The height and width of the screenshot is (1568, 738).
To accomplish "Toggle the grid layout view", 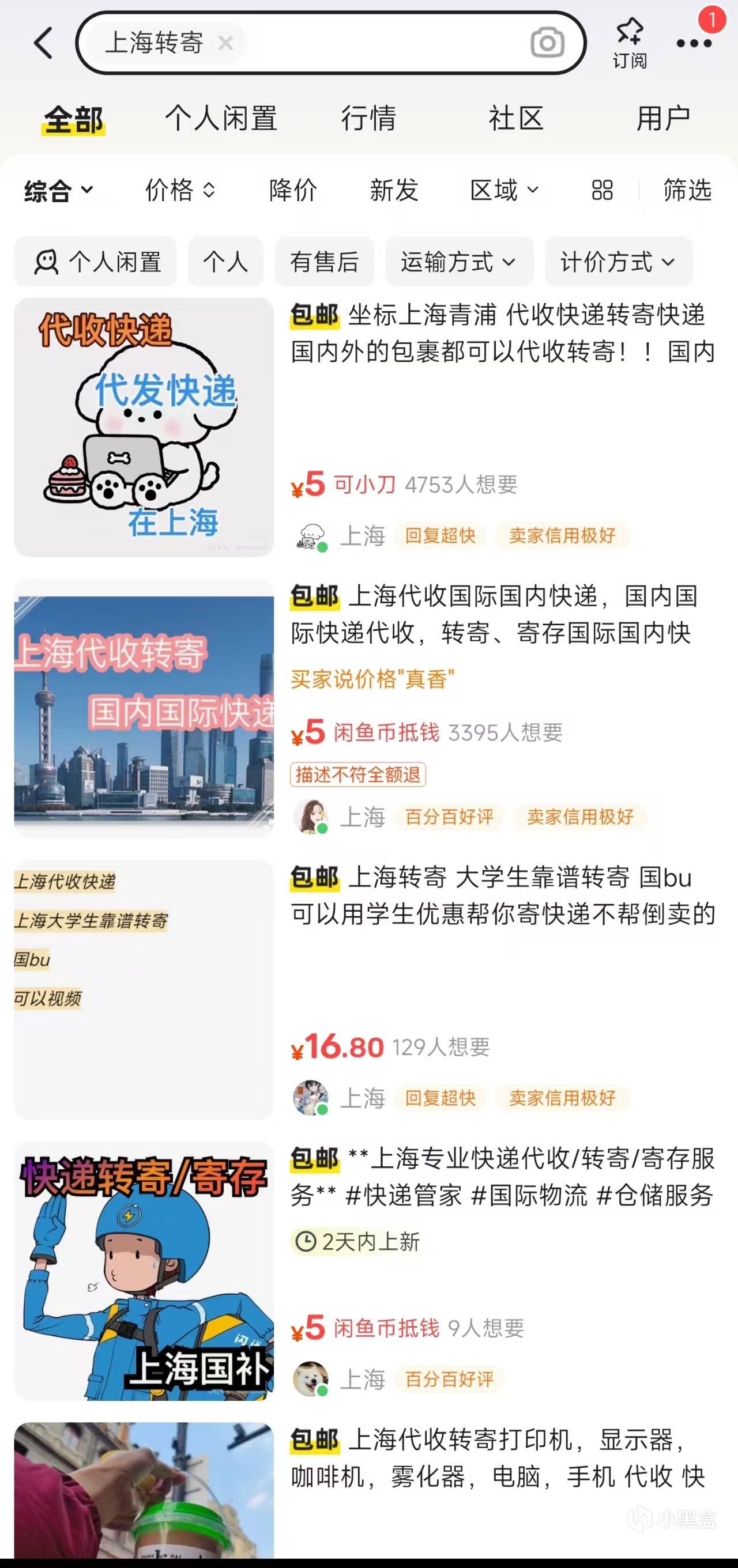I will [601, 191].
